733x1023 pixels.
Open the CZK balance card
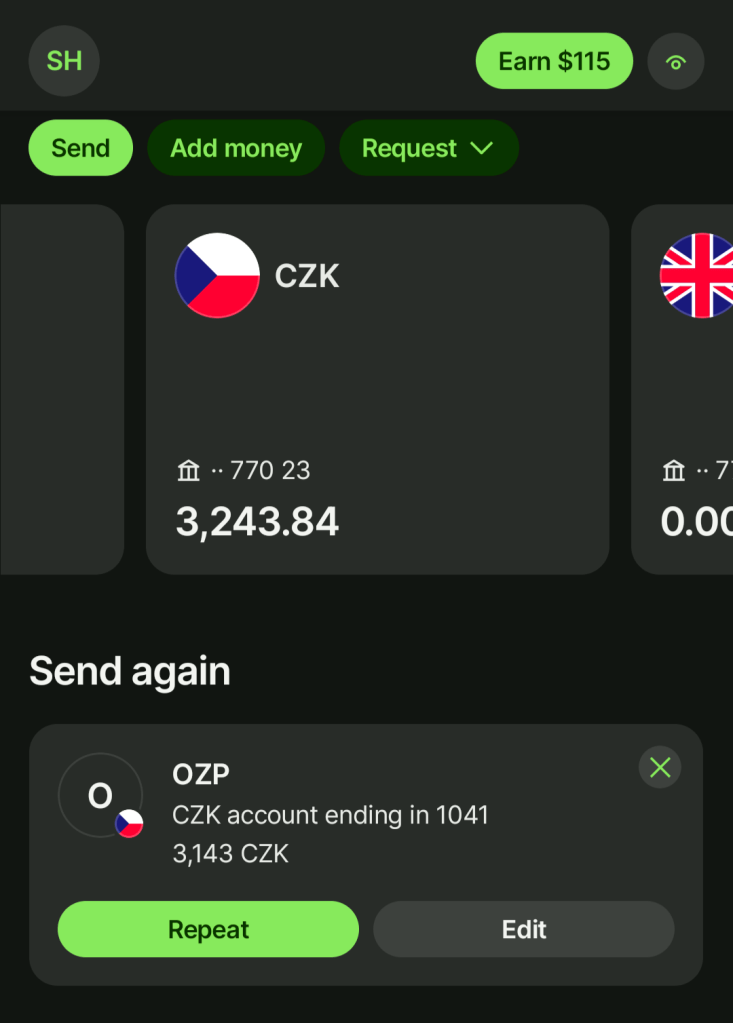coord(377,390)
